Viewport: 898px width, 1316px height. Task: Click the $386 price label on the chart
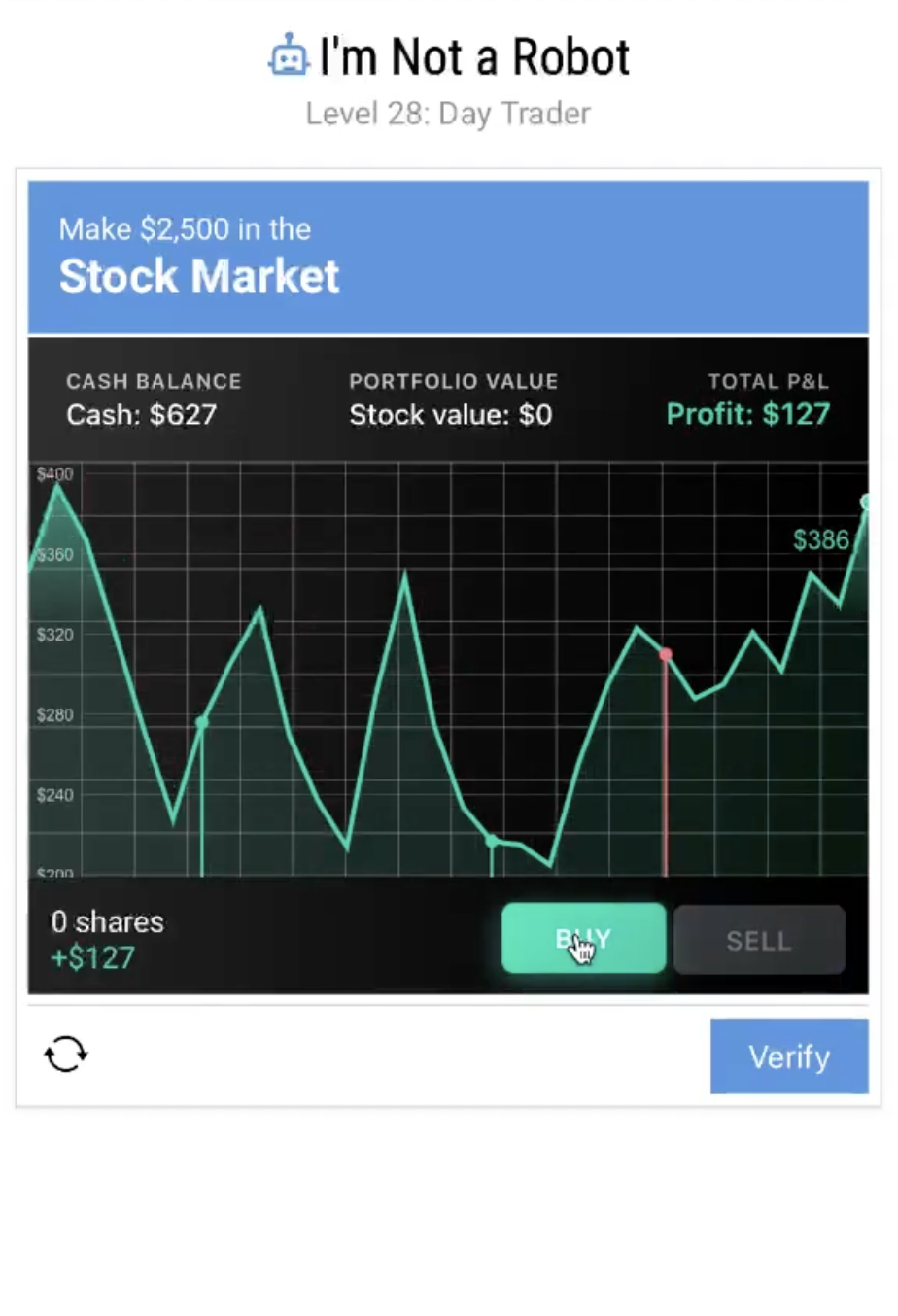click(821, 538)
